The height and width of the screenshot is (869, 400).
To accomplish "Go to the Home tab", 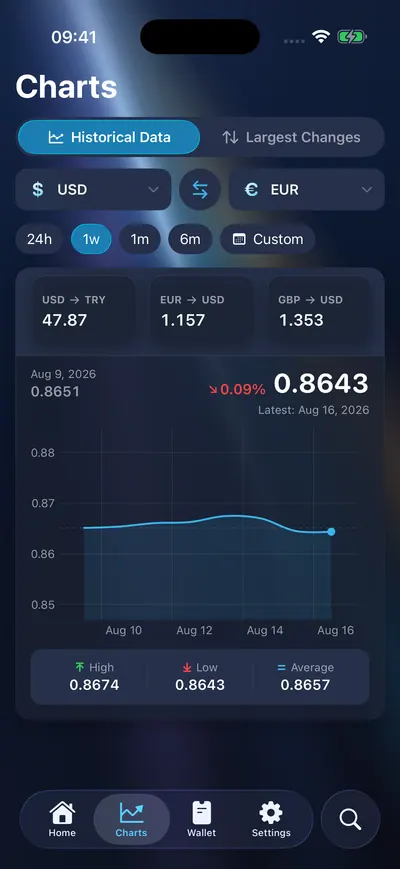I will pyautogui.click(x=62, y=819).
